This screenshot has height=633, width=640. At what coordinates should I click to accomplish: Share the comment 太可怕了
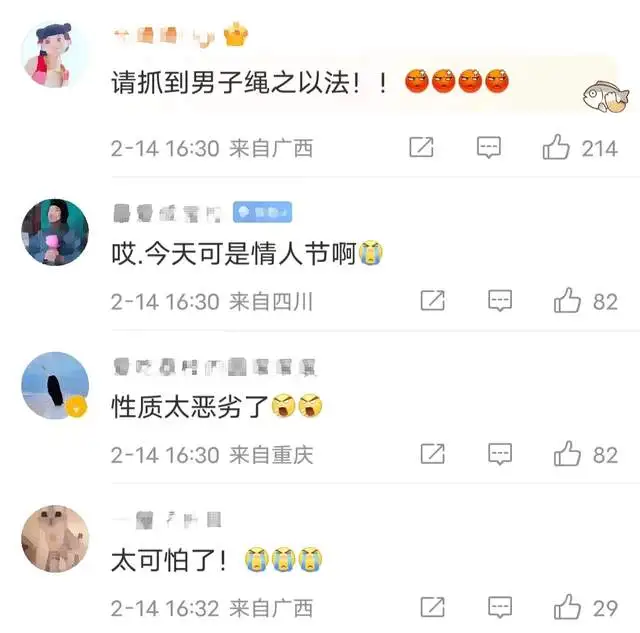[433, 607]
